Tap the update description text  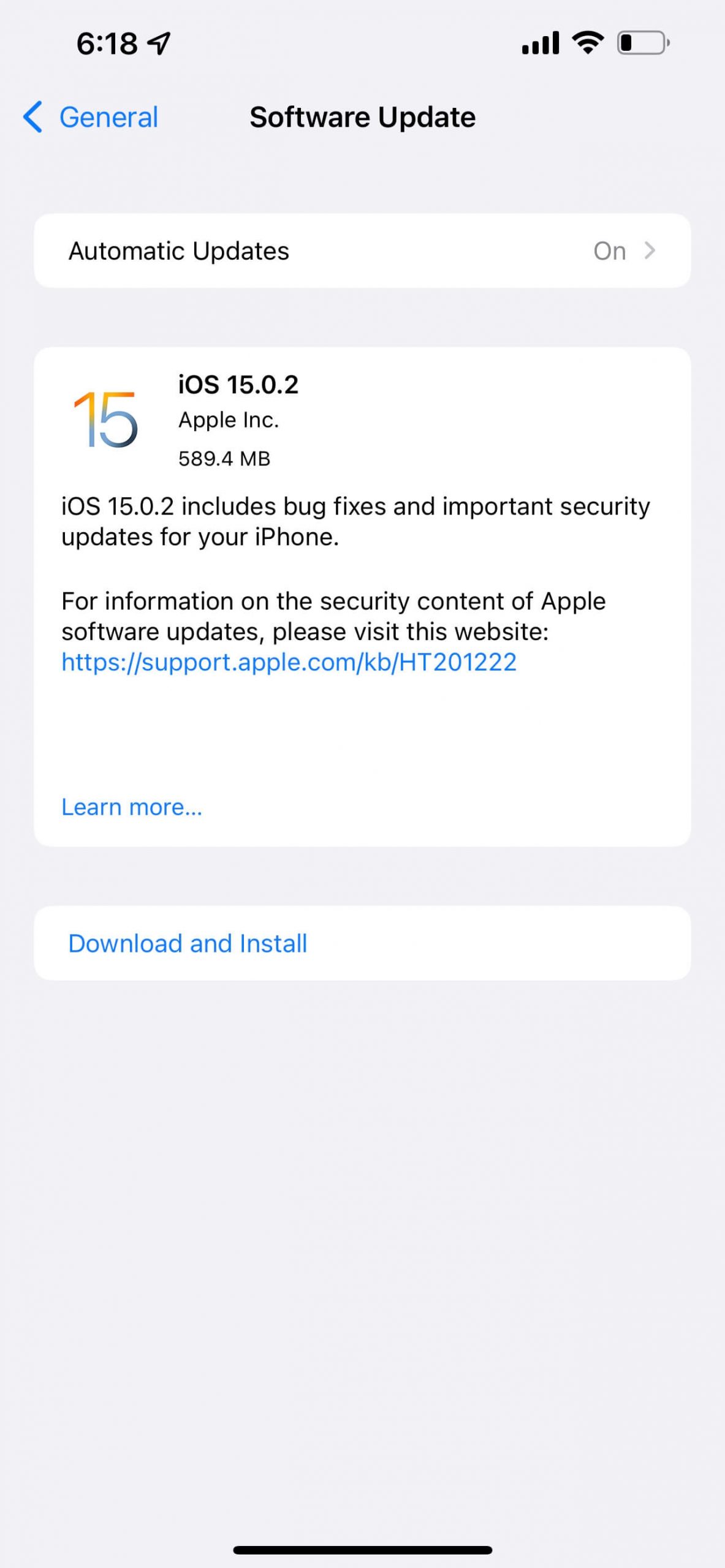(x=355, y=521)
